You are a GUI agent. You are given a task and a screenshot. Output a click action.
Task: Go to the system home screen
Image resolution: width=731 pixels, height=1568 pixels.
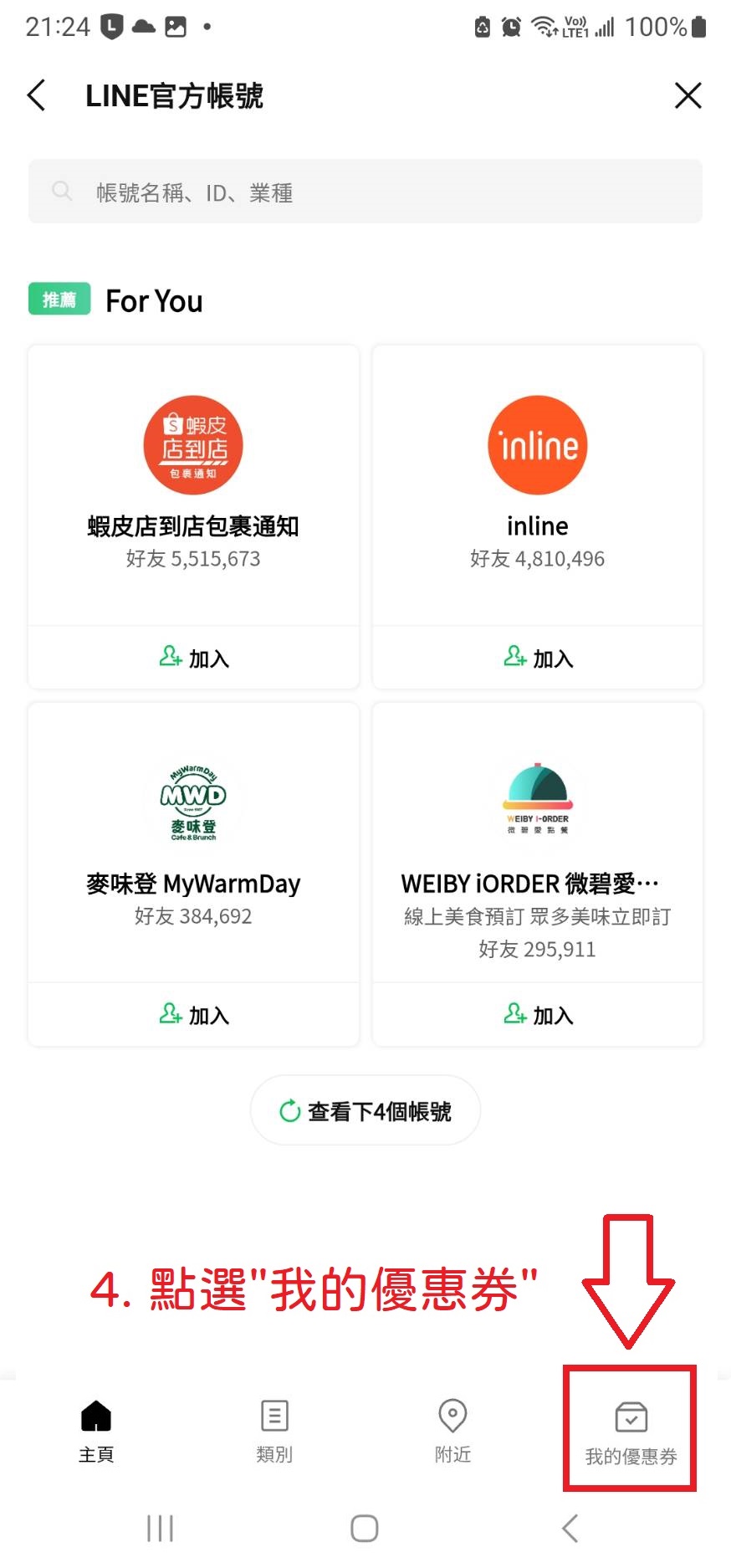pyautogui.click(x=365, y=1528)
